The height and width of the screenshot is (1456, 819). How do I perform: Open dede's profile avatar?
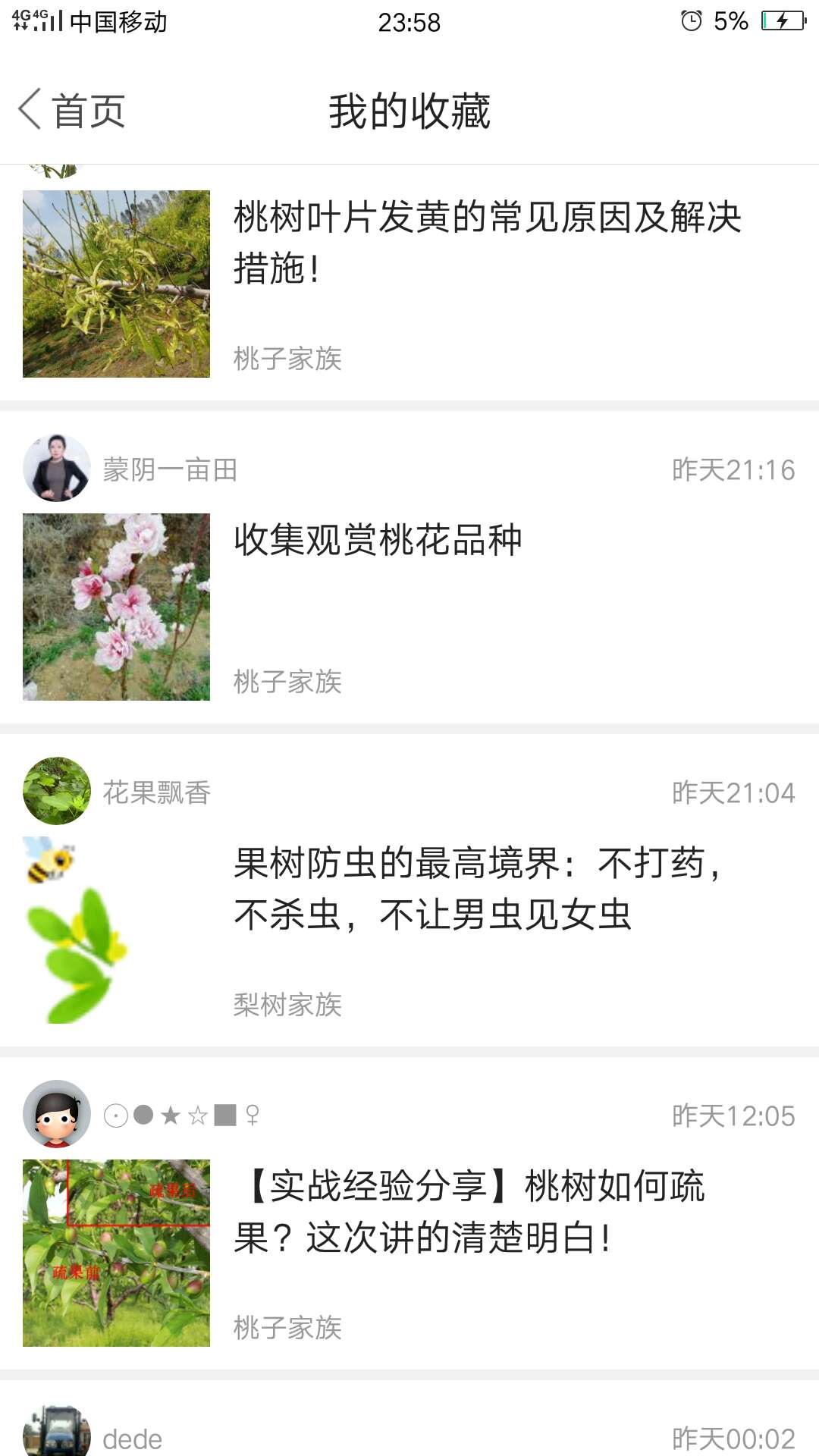tap(57, 1433)
